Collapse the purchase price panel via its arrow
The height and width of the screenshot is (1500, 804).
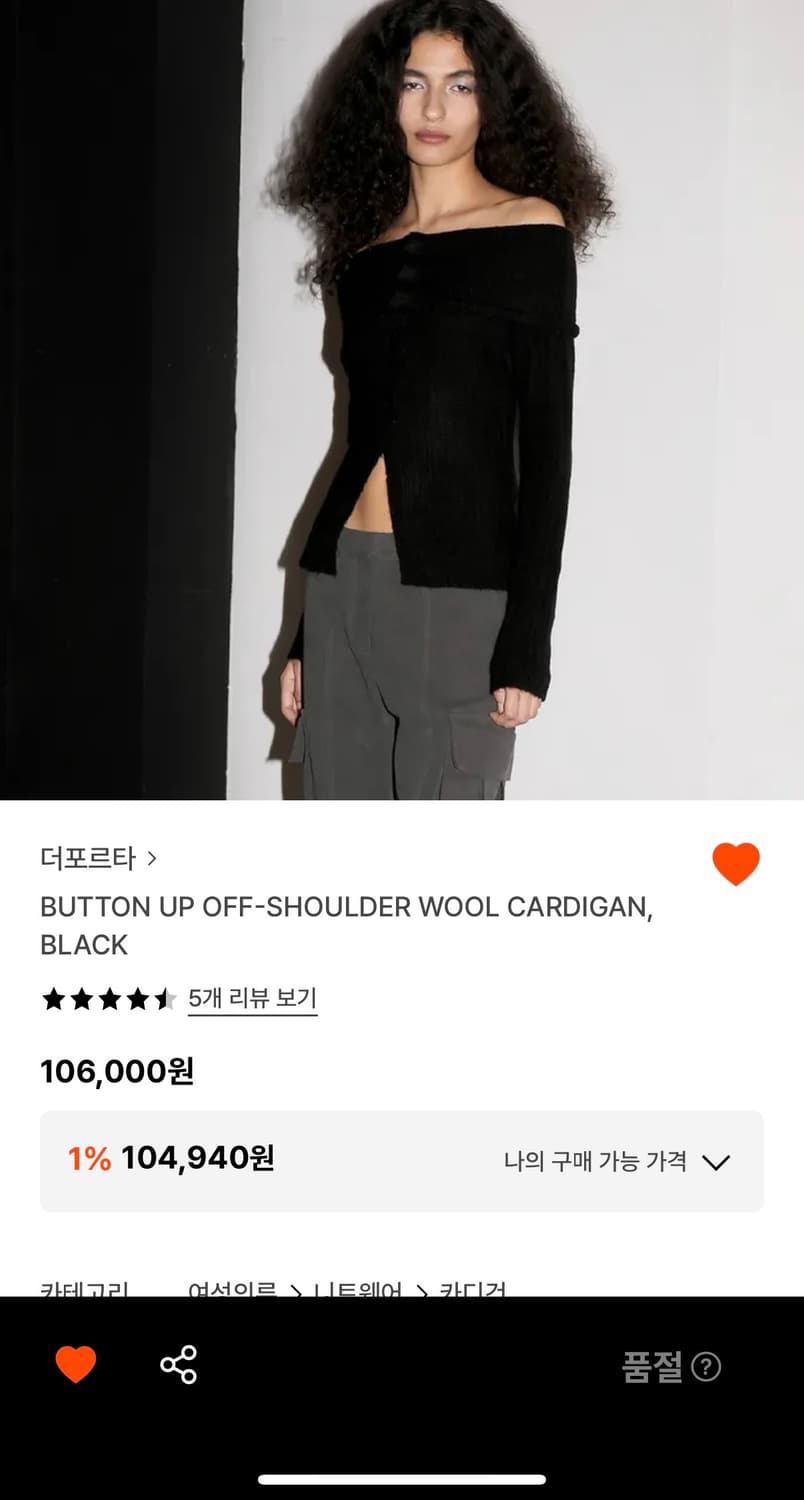714,1160
